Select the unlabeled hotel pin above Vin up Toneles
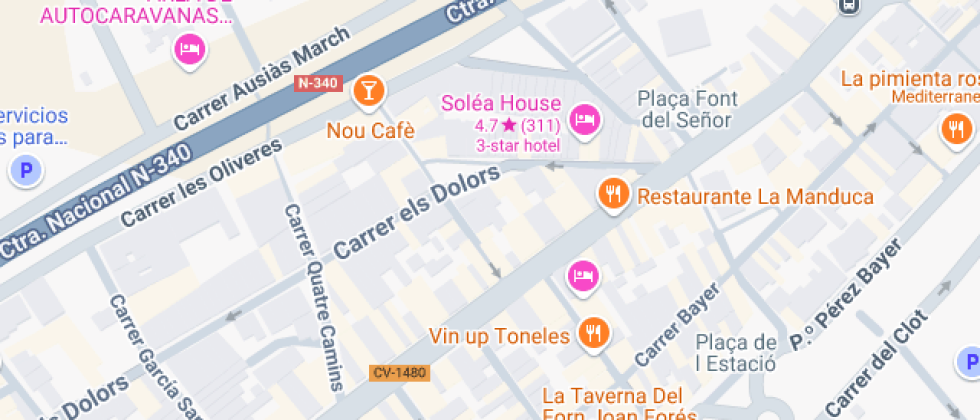This screenshot has width=980, height=420. click(583, 275)
